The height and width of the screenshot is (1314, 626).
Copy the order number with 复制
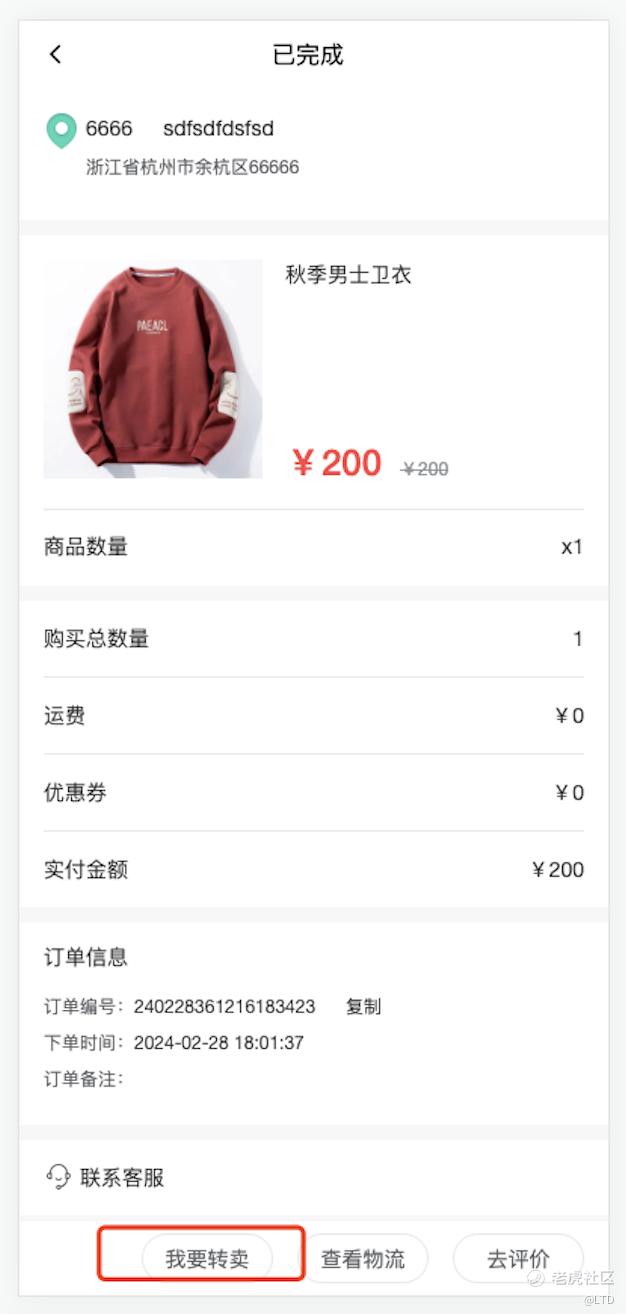(x=363, y=1006)
